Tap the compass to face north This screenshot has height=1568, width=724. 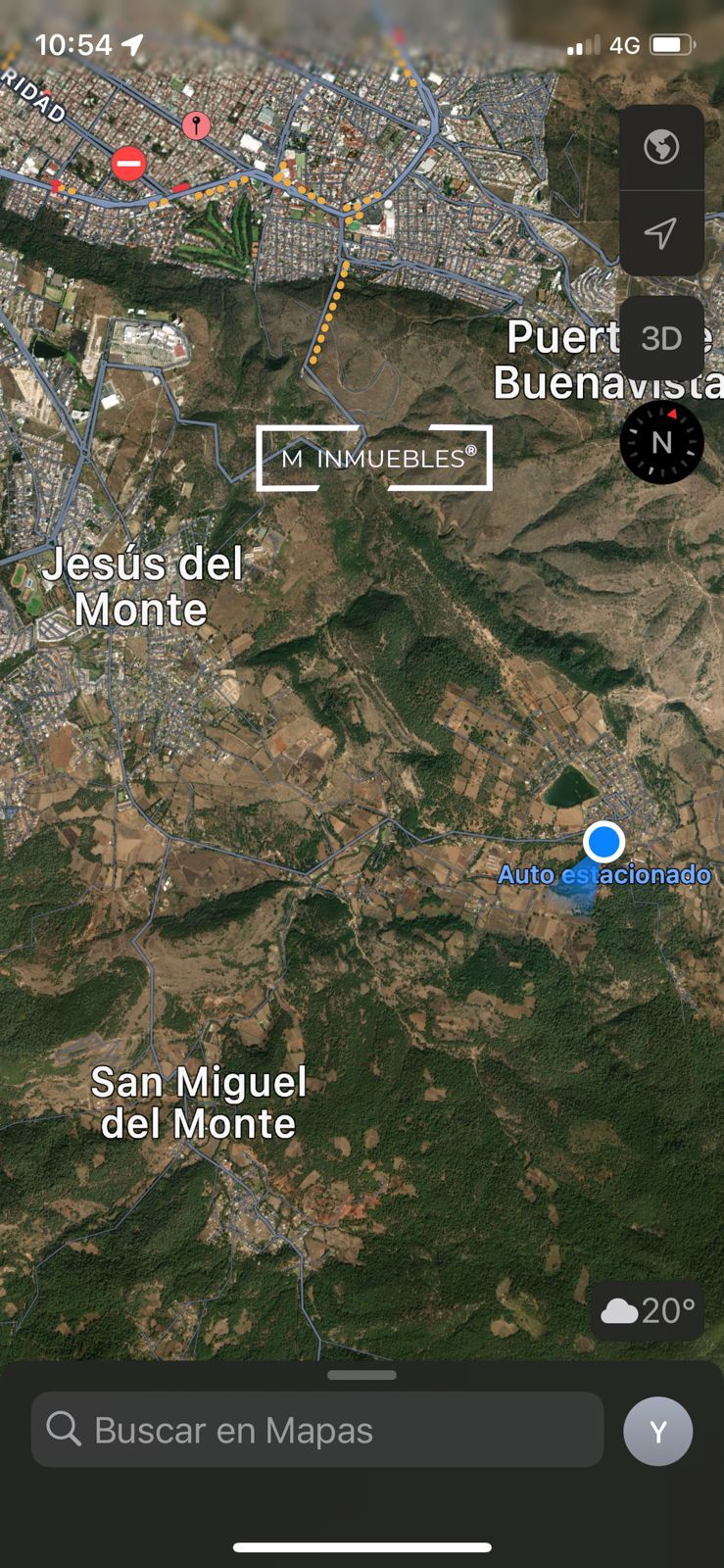661,442
